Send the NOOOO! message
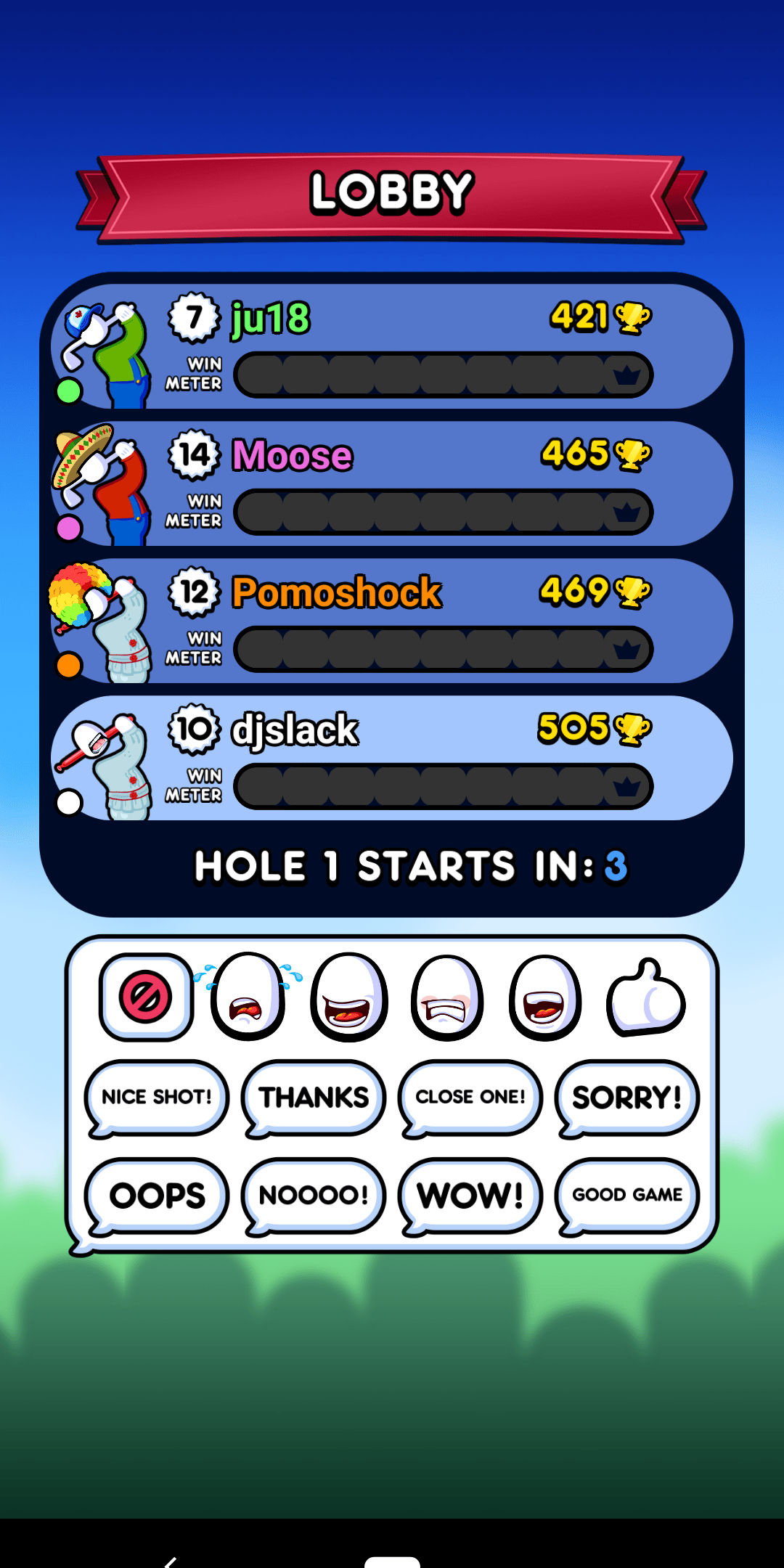784x1568 pixels. click(314, 1195)
